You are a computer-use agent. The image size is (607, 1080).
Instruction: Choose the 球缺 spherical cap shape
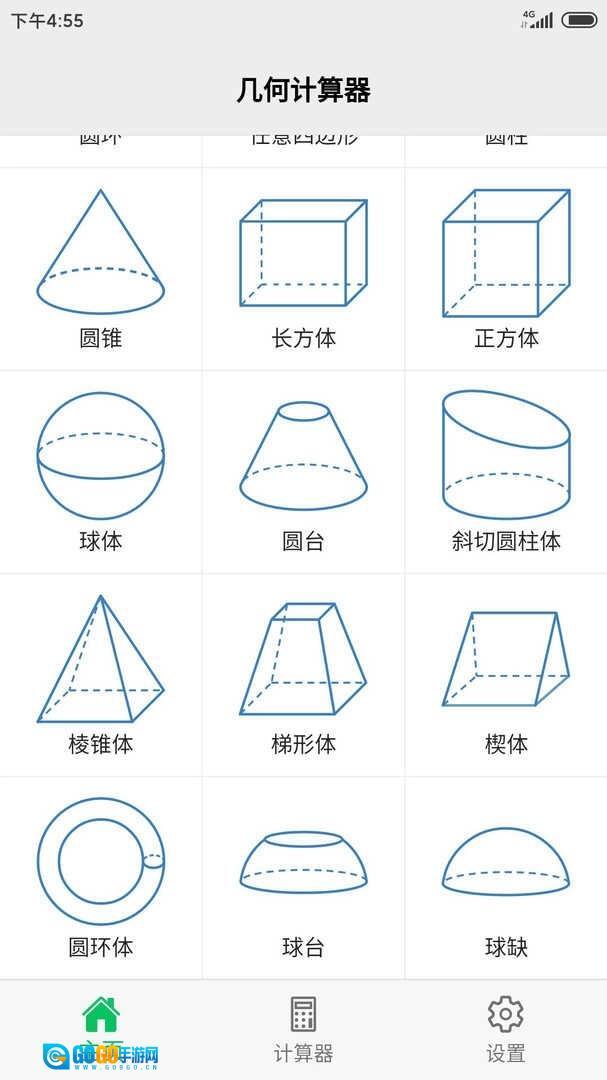[506, 877]
